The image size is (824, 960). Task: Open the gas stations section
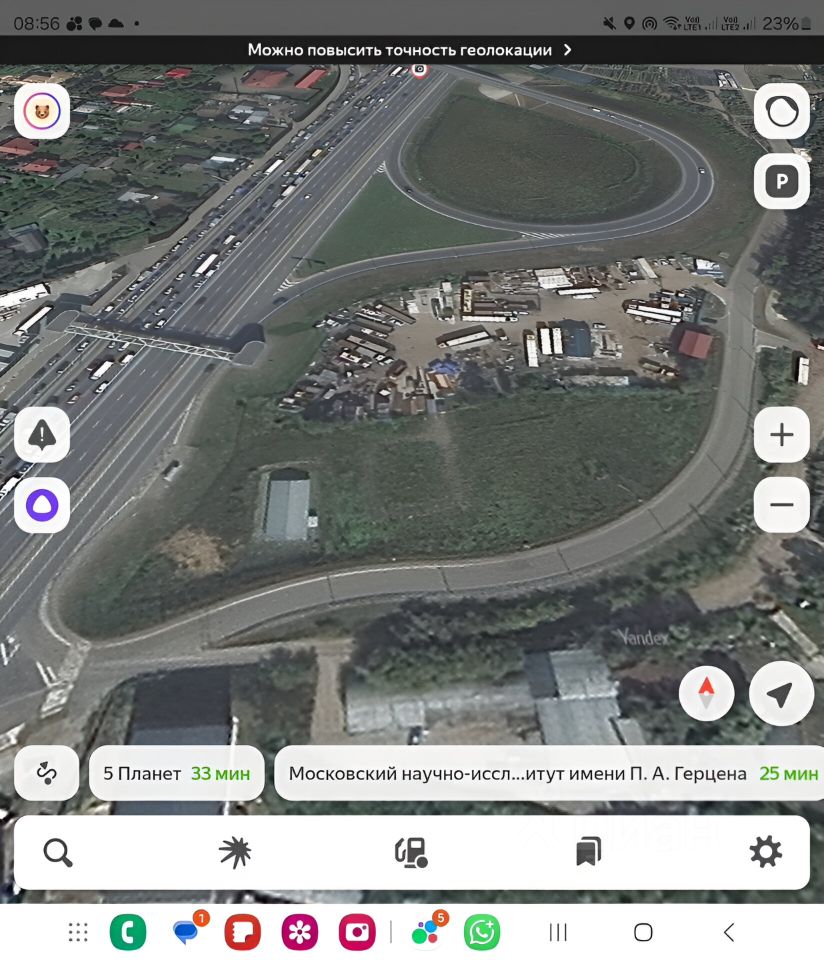411,853
